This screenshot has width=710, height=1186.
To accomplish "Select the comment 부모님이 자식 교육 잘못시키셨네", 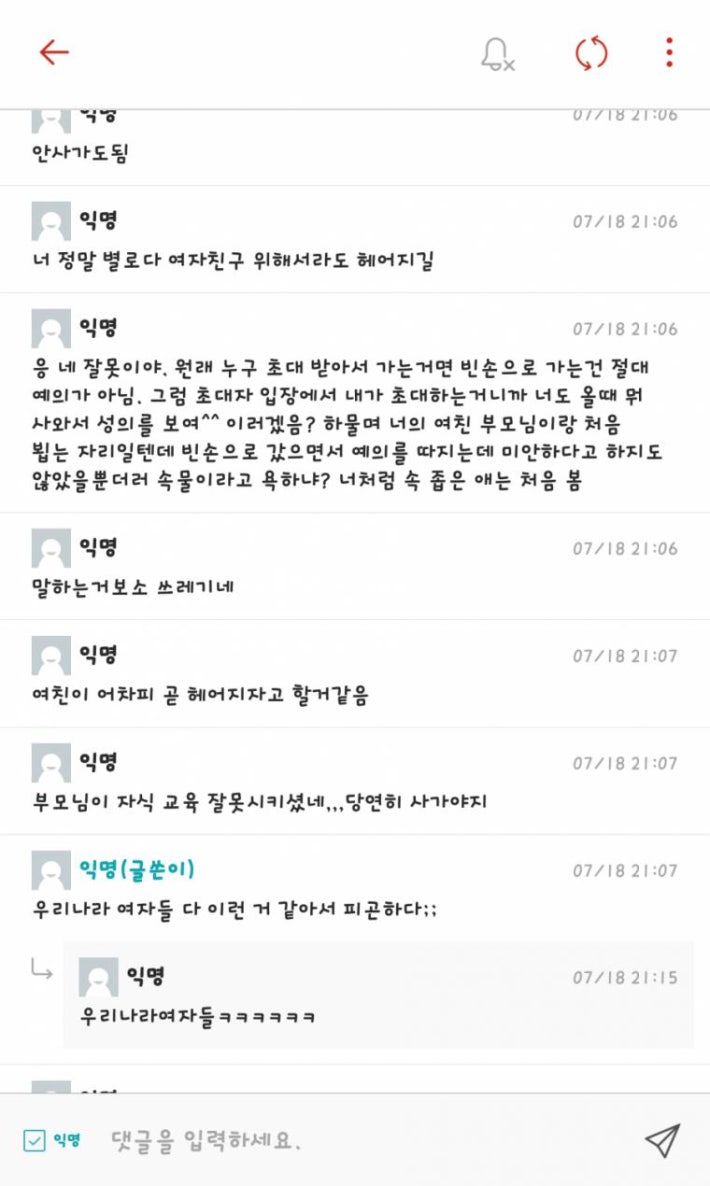I will [x=260, y=802].
